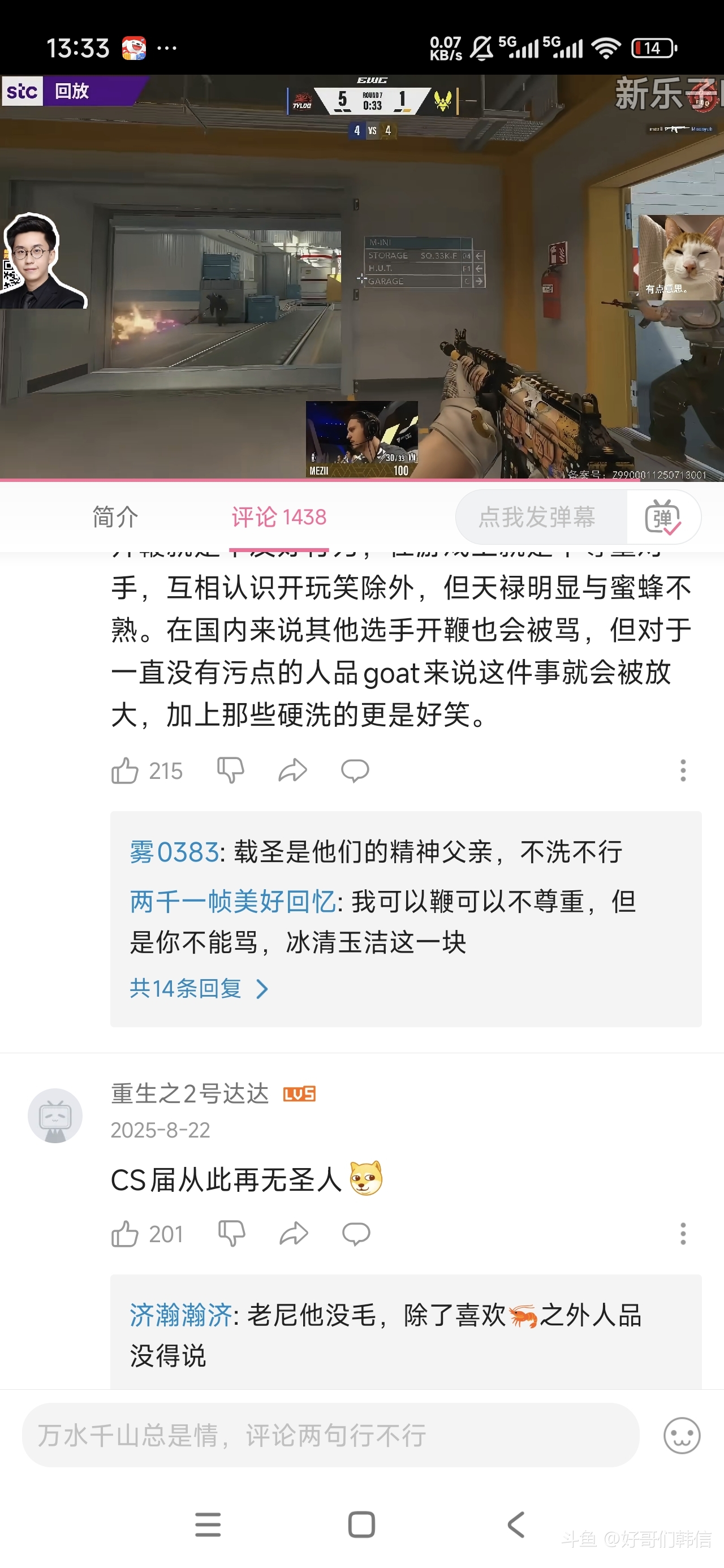Open more options for the 215-like comment
Screen dimensions: 724x1568
pyautogui.click(x=683, y=770)
